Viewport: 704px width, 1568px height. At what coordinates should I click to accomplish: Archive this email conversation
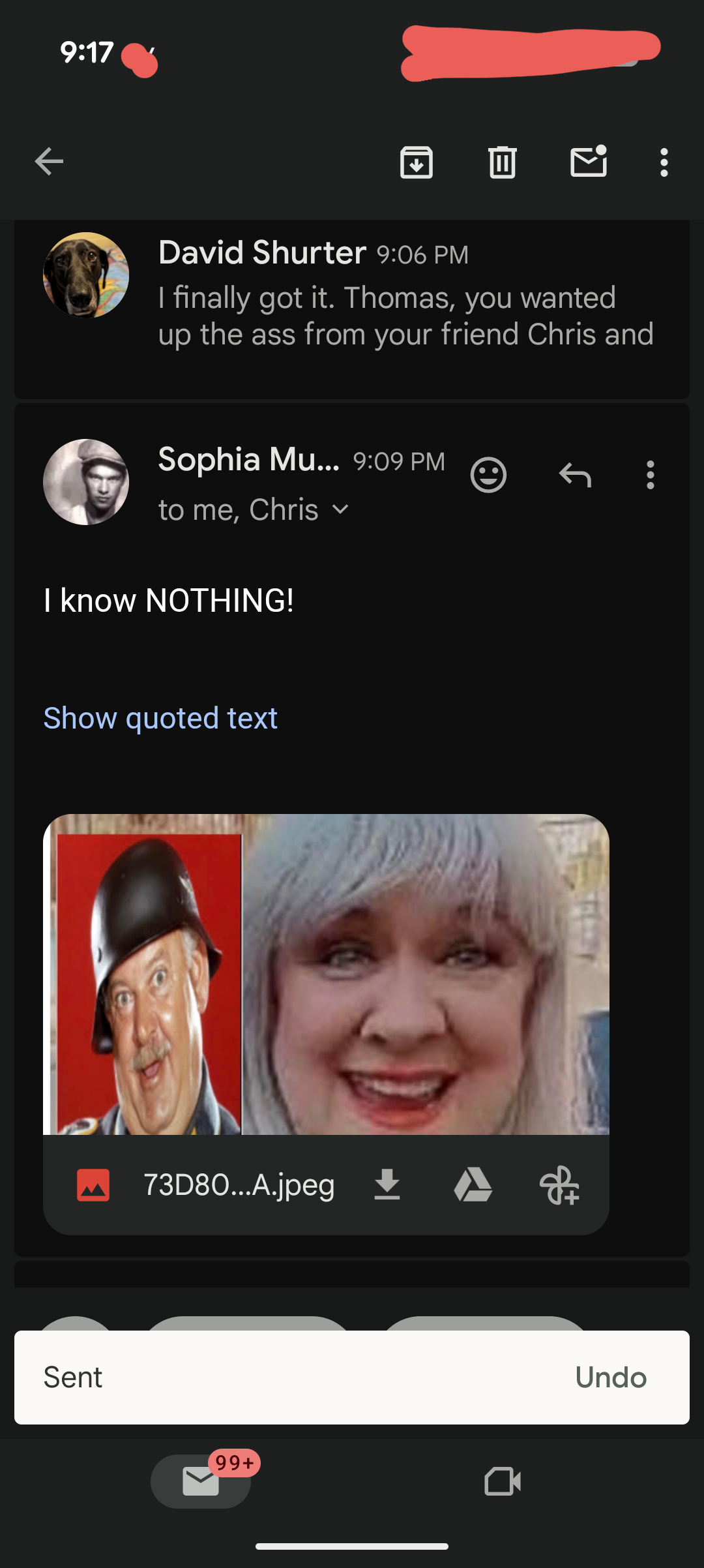(416, 162)
